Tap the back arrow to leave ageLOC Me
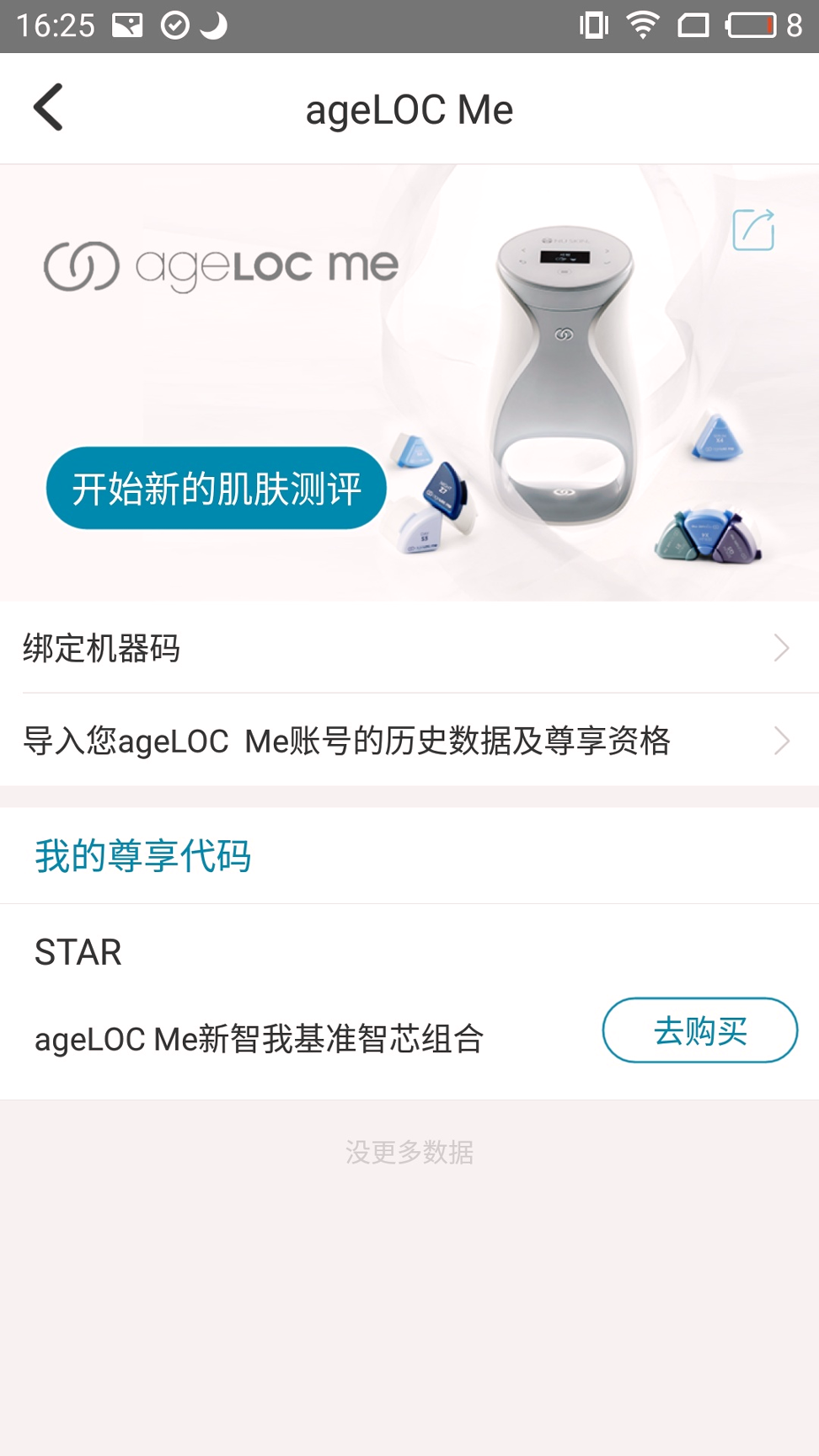Image resolution: width=819 pixels, height=1456 pixels. 48,108
